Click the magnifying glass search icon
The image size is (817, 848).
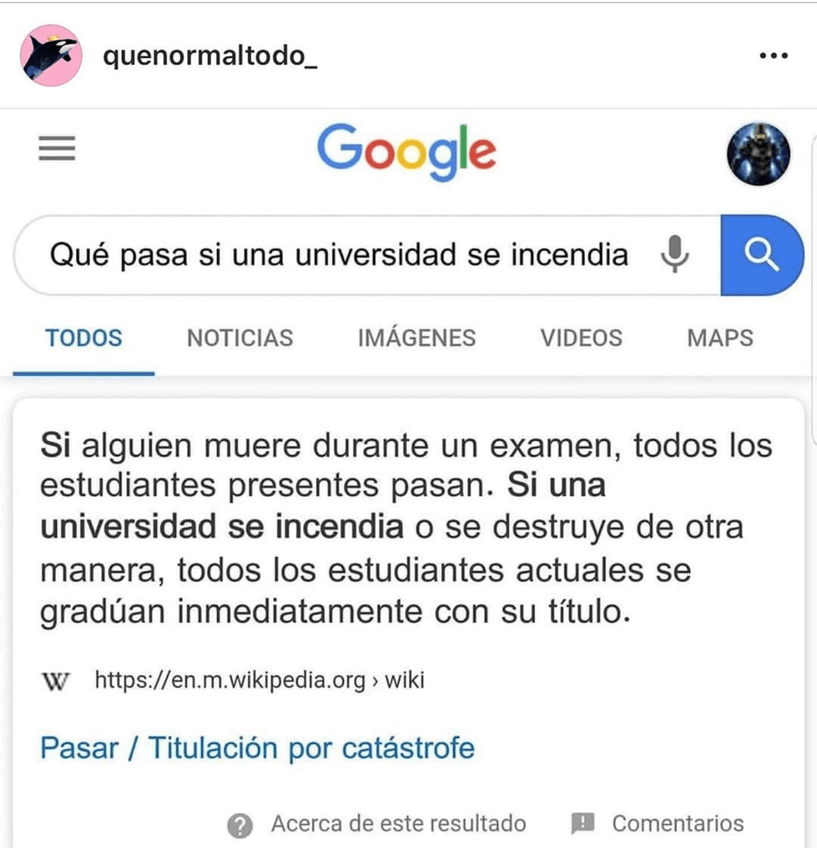coord(763,254)
